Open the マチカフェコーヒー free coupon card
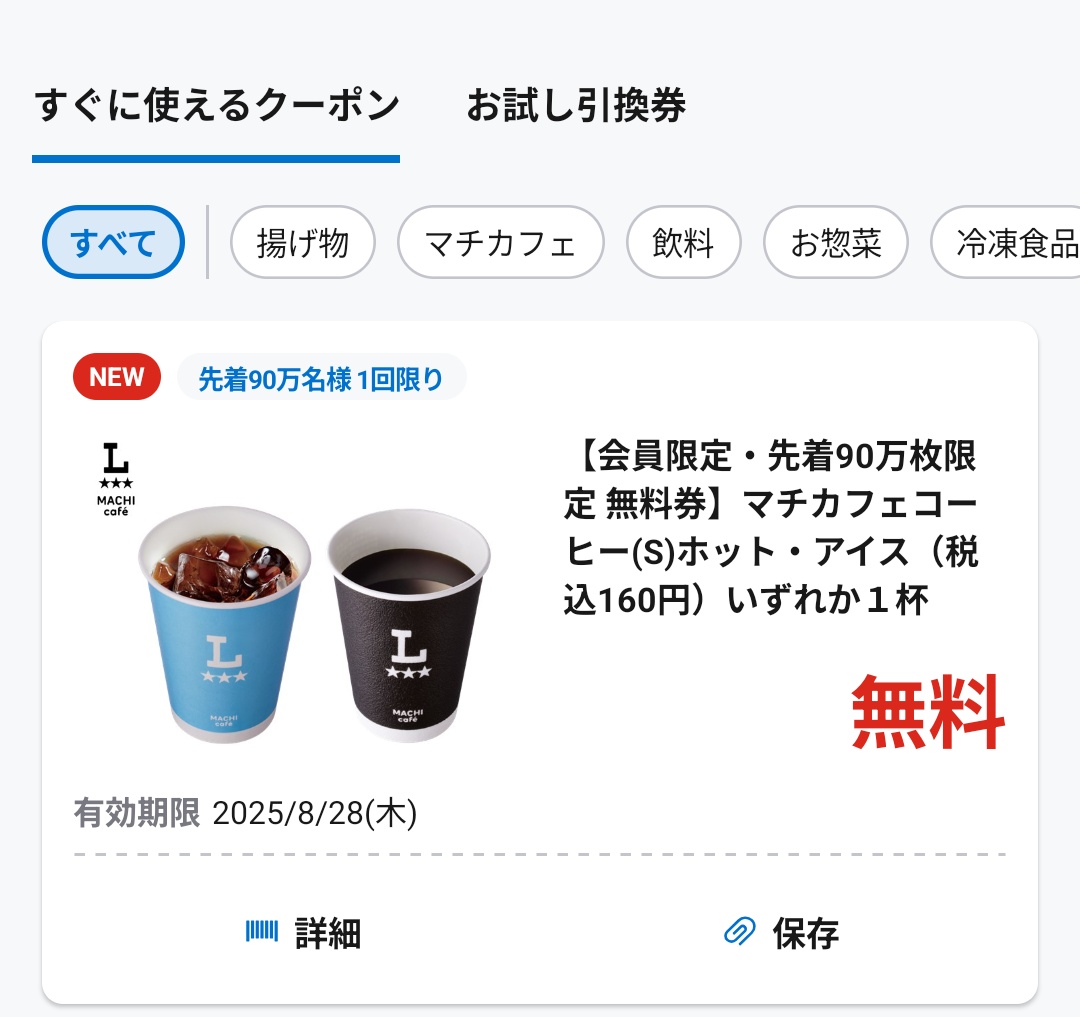This screenshot has width=1080, height=1017. (770, 529)
